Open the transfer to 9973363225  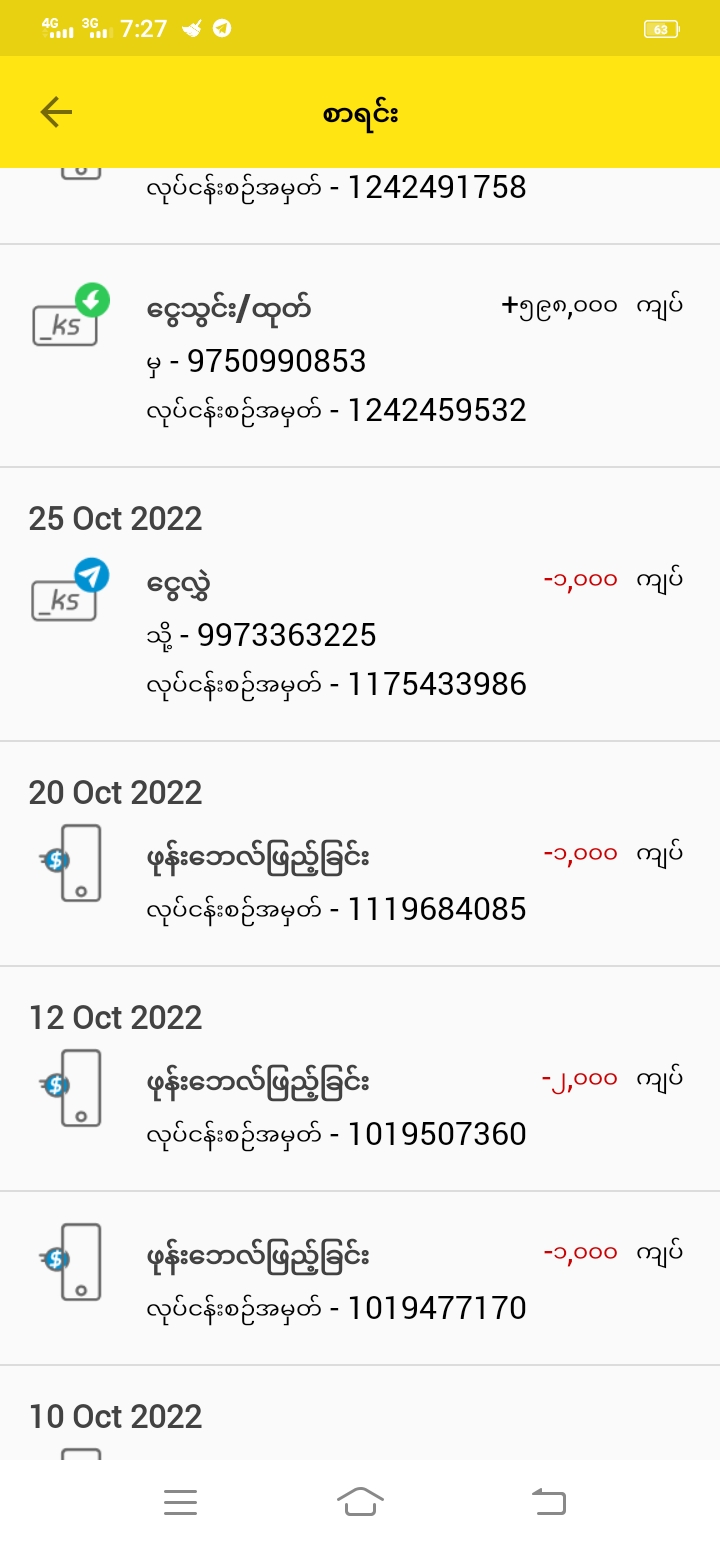[x=360, y=634]
